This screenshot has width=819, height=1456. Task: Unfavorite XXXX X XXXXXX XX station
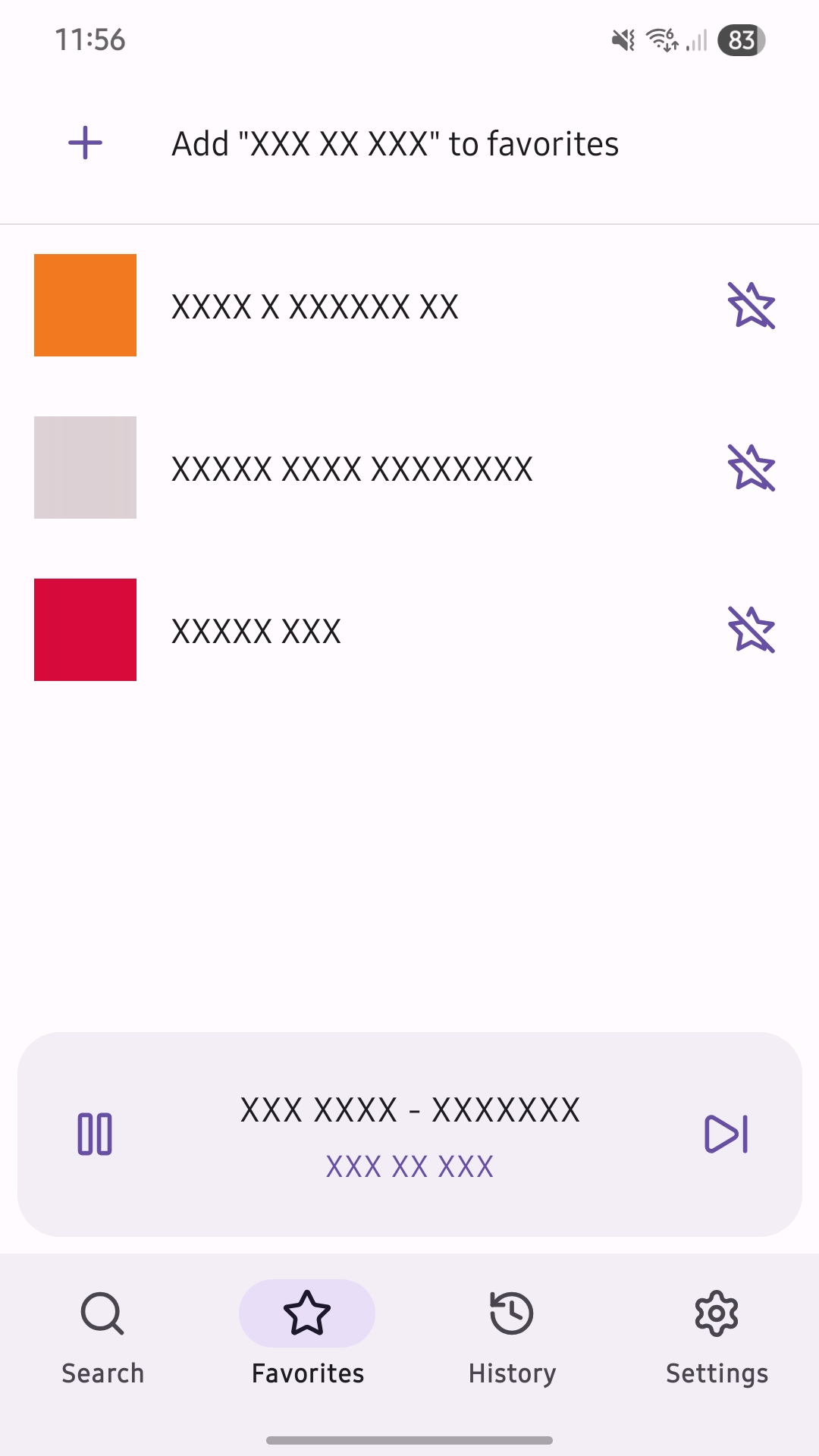pos(751,306)
